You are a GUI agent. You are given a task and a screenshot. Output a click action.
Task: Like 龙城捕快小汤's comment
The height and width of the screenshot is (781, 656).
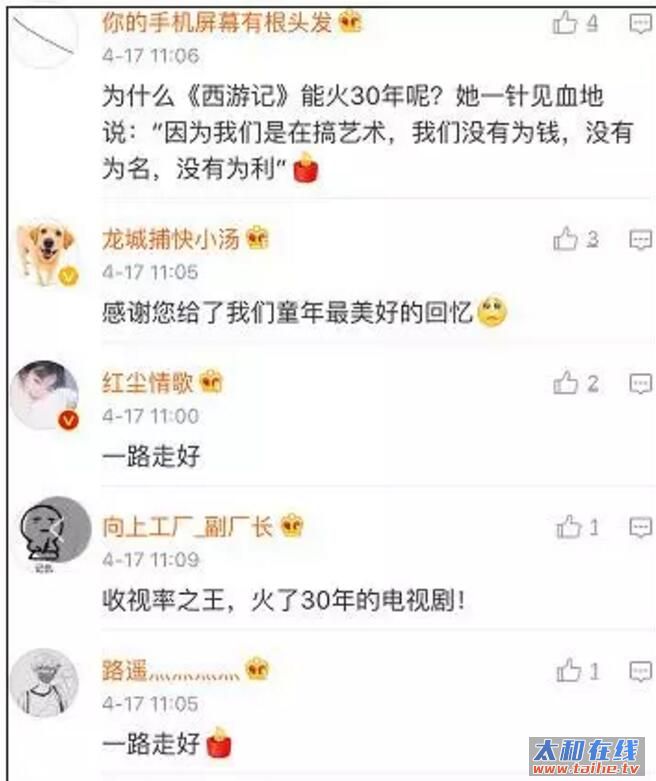[567, 239]
